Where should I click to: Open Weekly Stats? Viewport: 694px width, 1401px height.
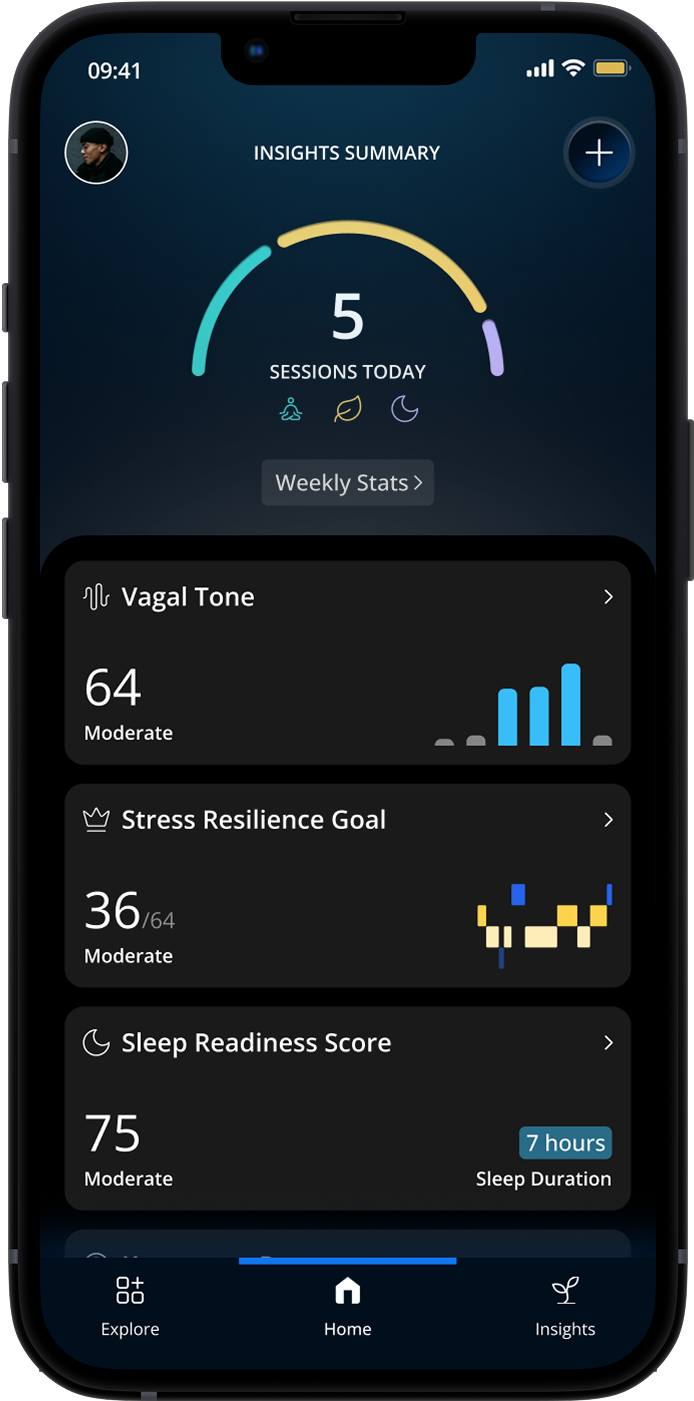pos(347,483)
